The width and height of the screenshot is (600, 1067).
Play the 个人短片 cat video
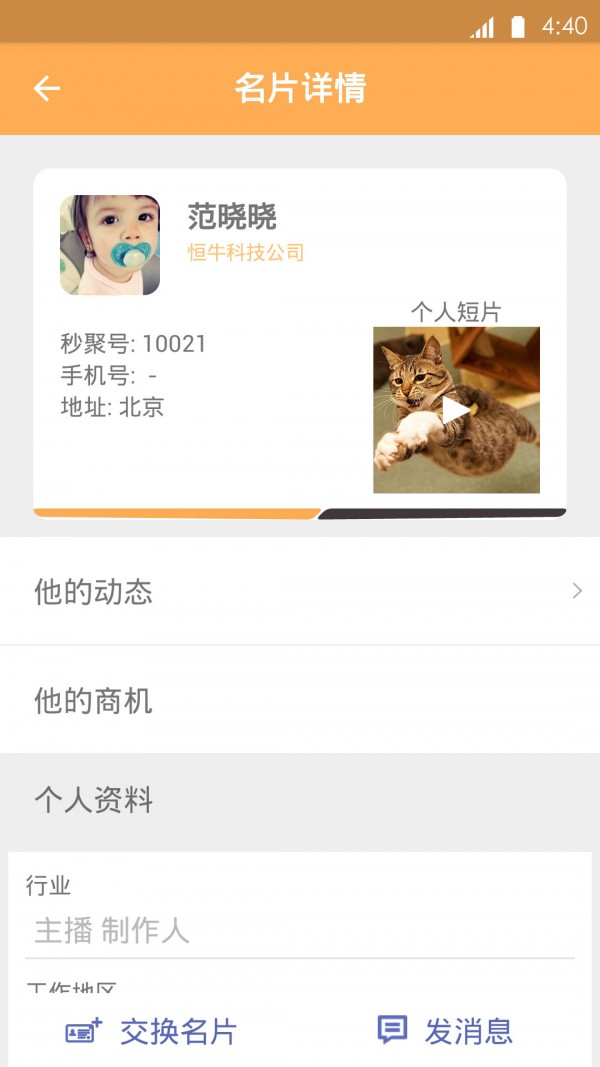pos(456,410)
